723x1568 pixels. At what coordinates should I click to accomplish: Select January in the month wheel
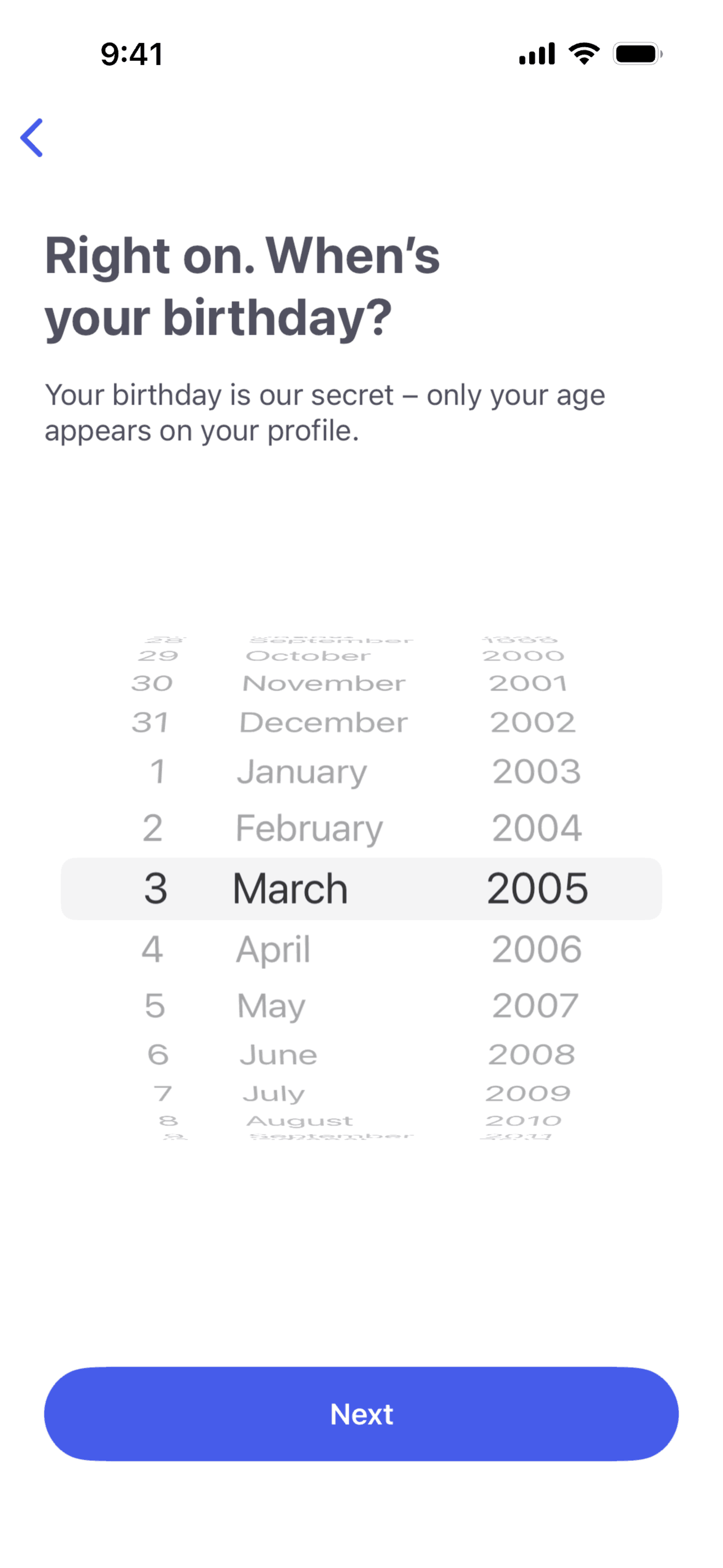302,772
